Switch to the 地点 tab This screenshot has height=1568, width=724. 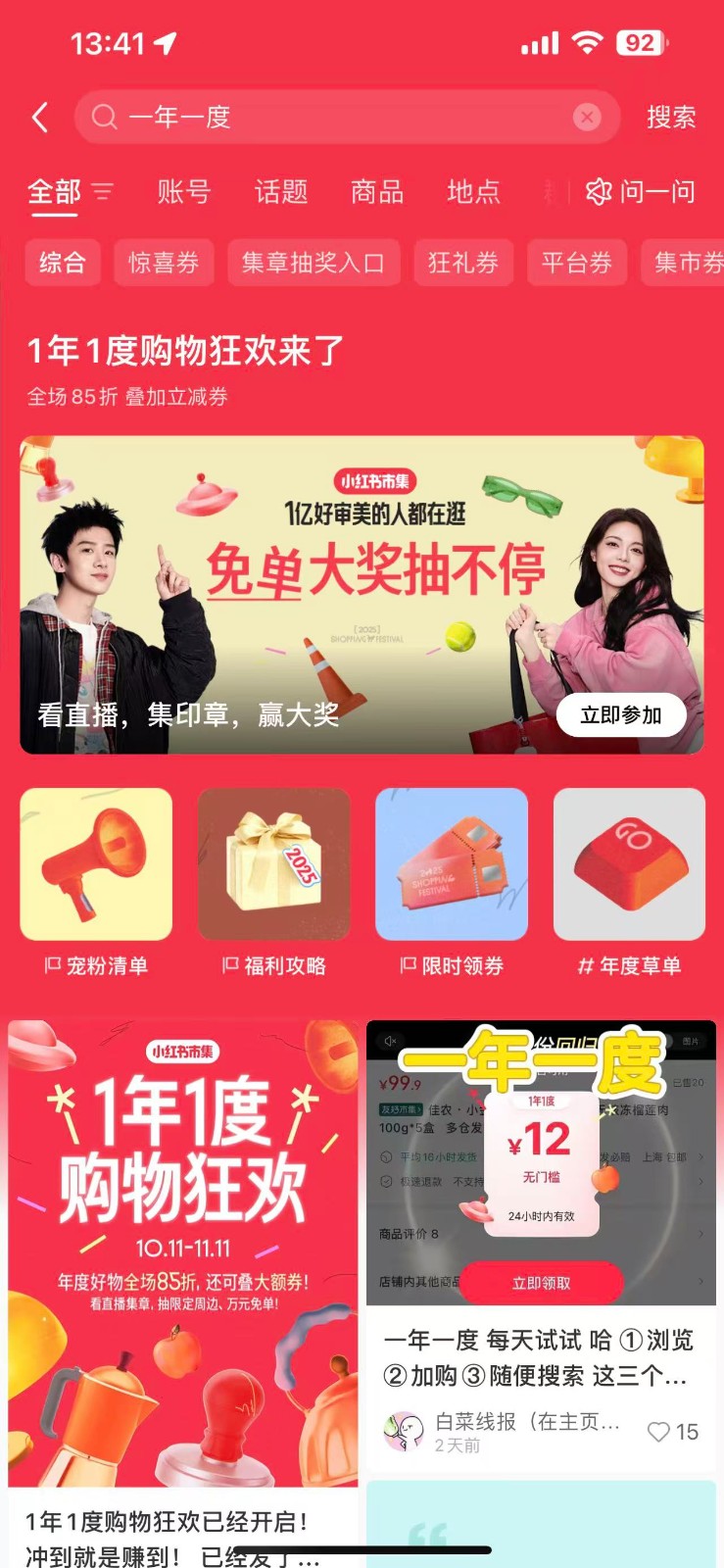click(x=473, y=191)
